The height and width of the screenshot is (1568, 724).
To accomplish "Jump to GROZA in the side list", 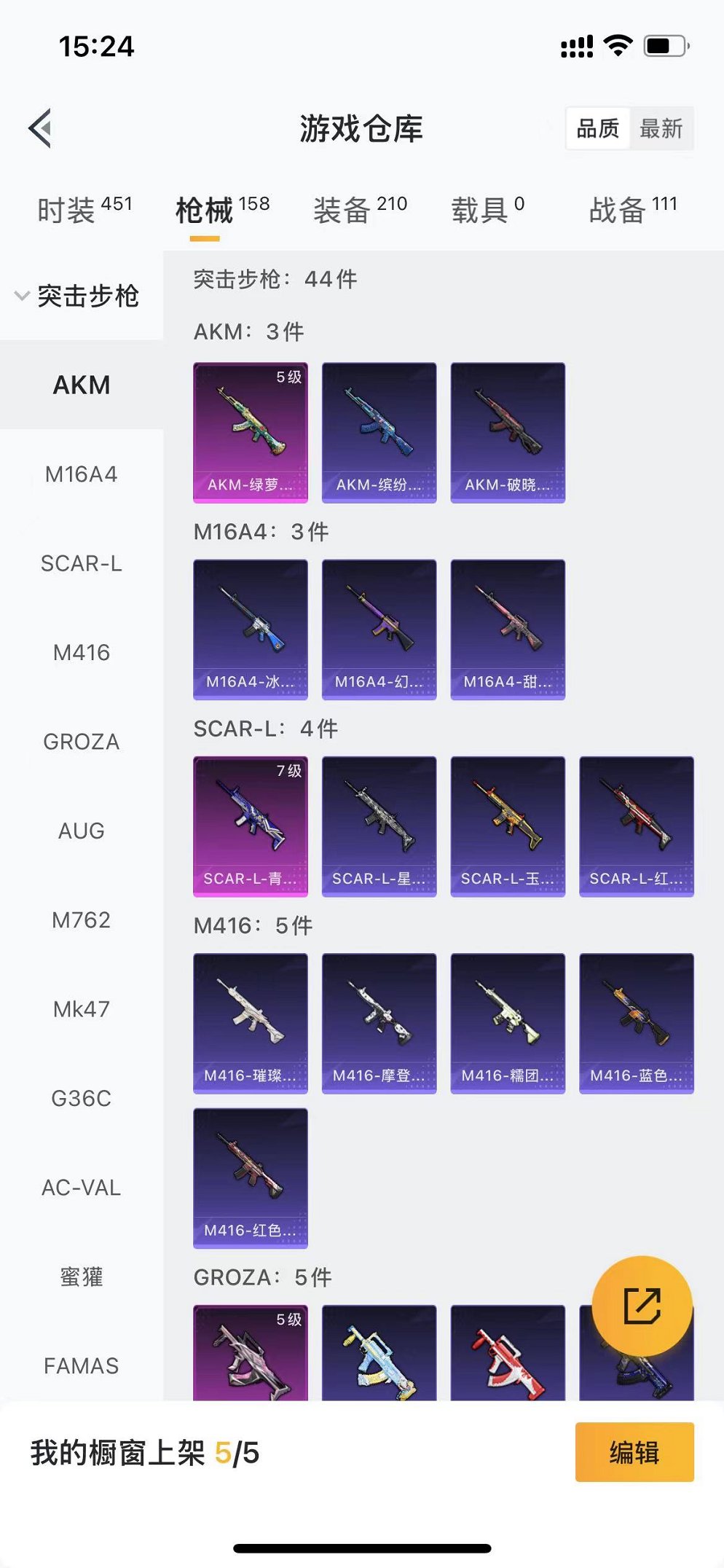I will [x=81, y=742].
